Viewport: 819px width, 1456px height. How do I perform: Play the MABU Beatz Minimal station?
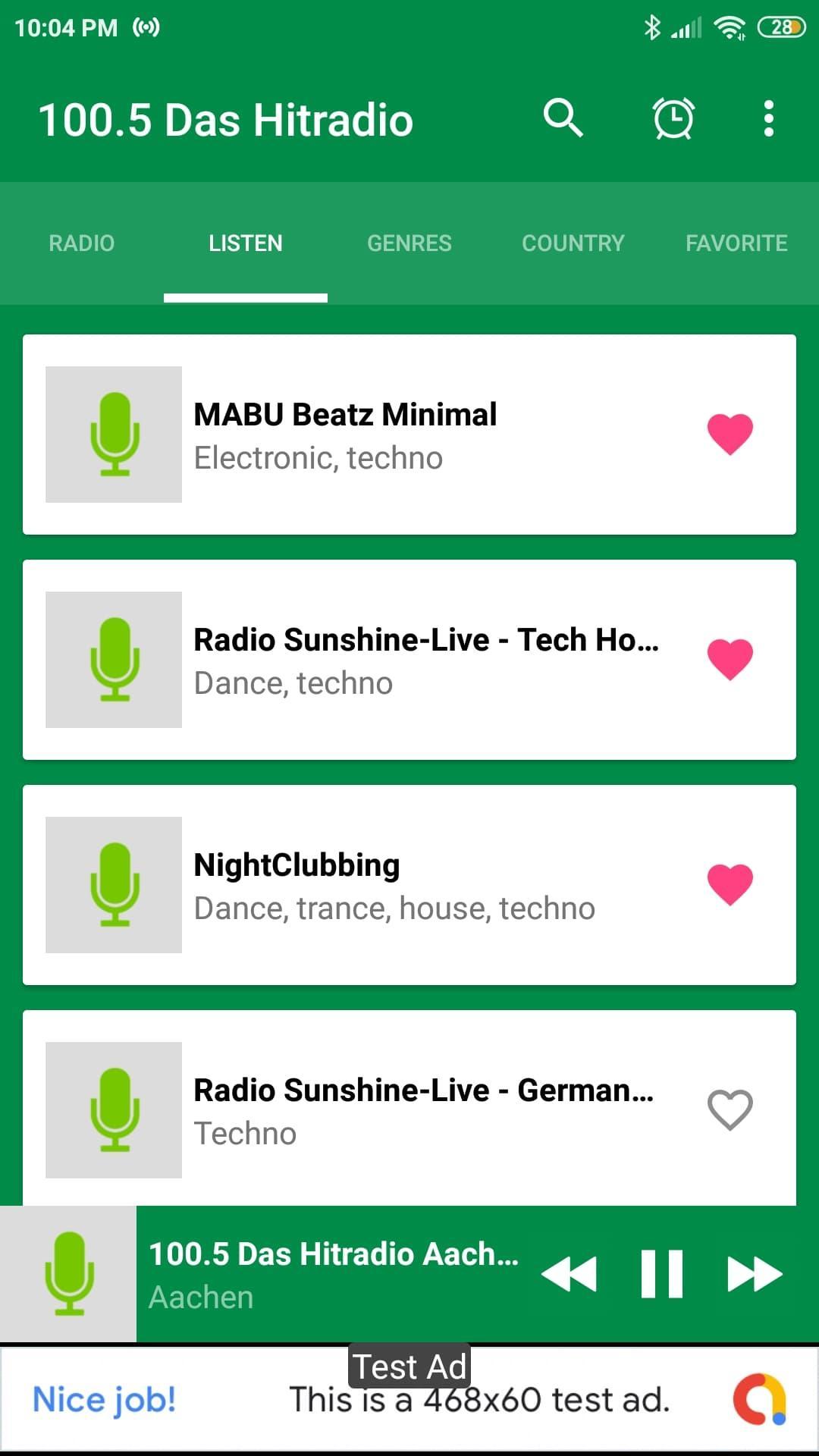[345, 435]
